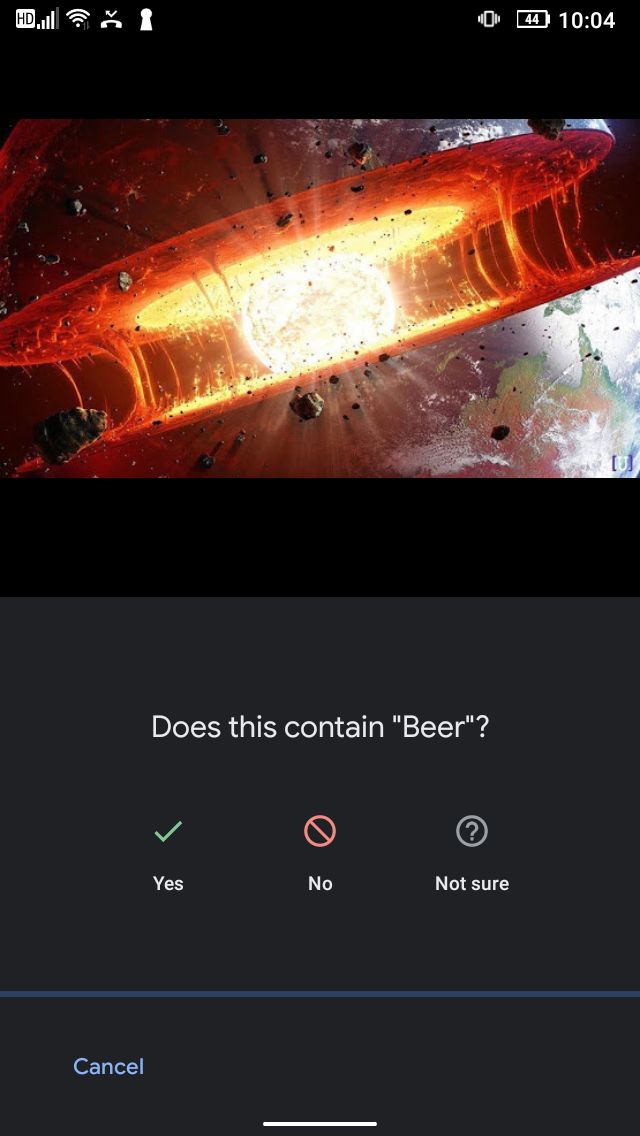Choose the Not sure option
Viewport: 640px width, 1136px height.
472,853
